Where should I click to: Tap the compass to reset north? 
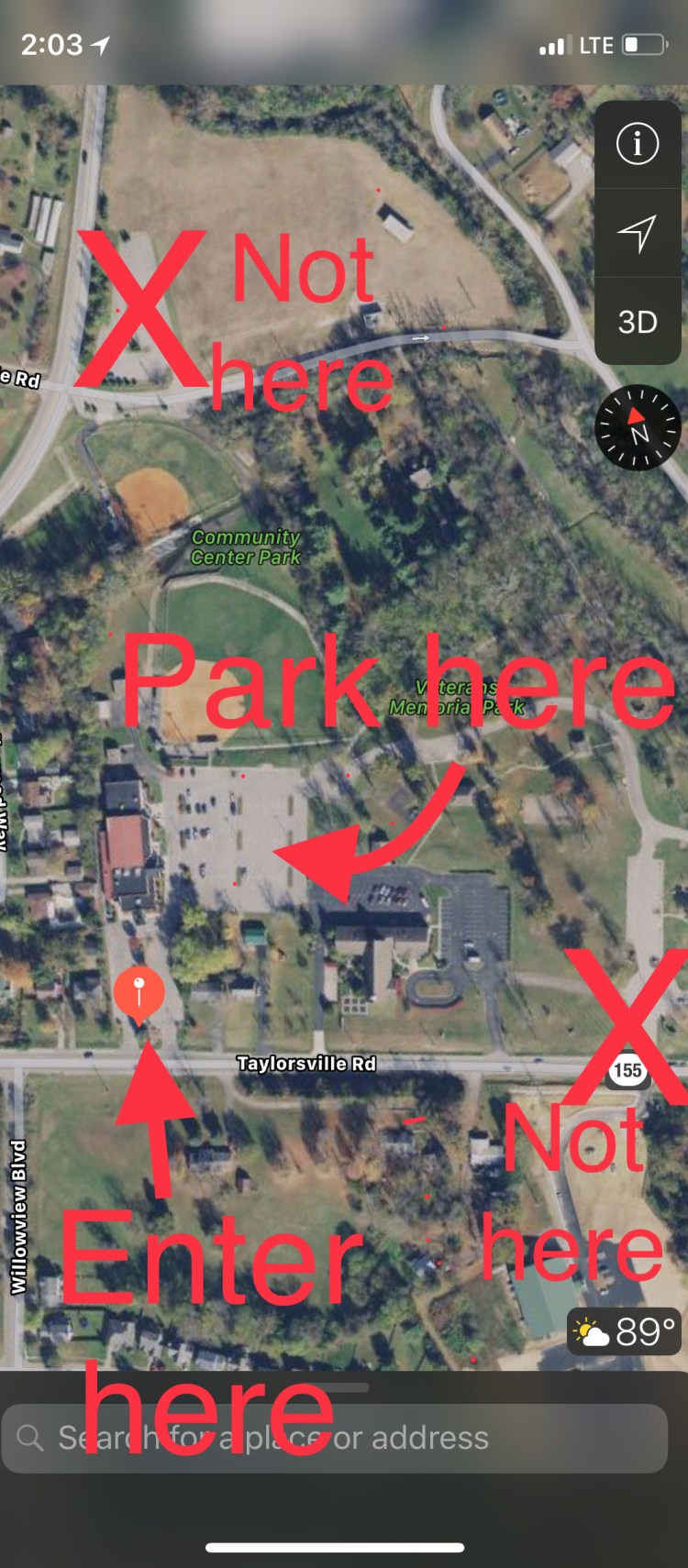[x=638, y=428]
